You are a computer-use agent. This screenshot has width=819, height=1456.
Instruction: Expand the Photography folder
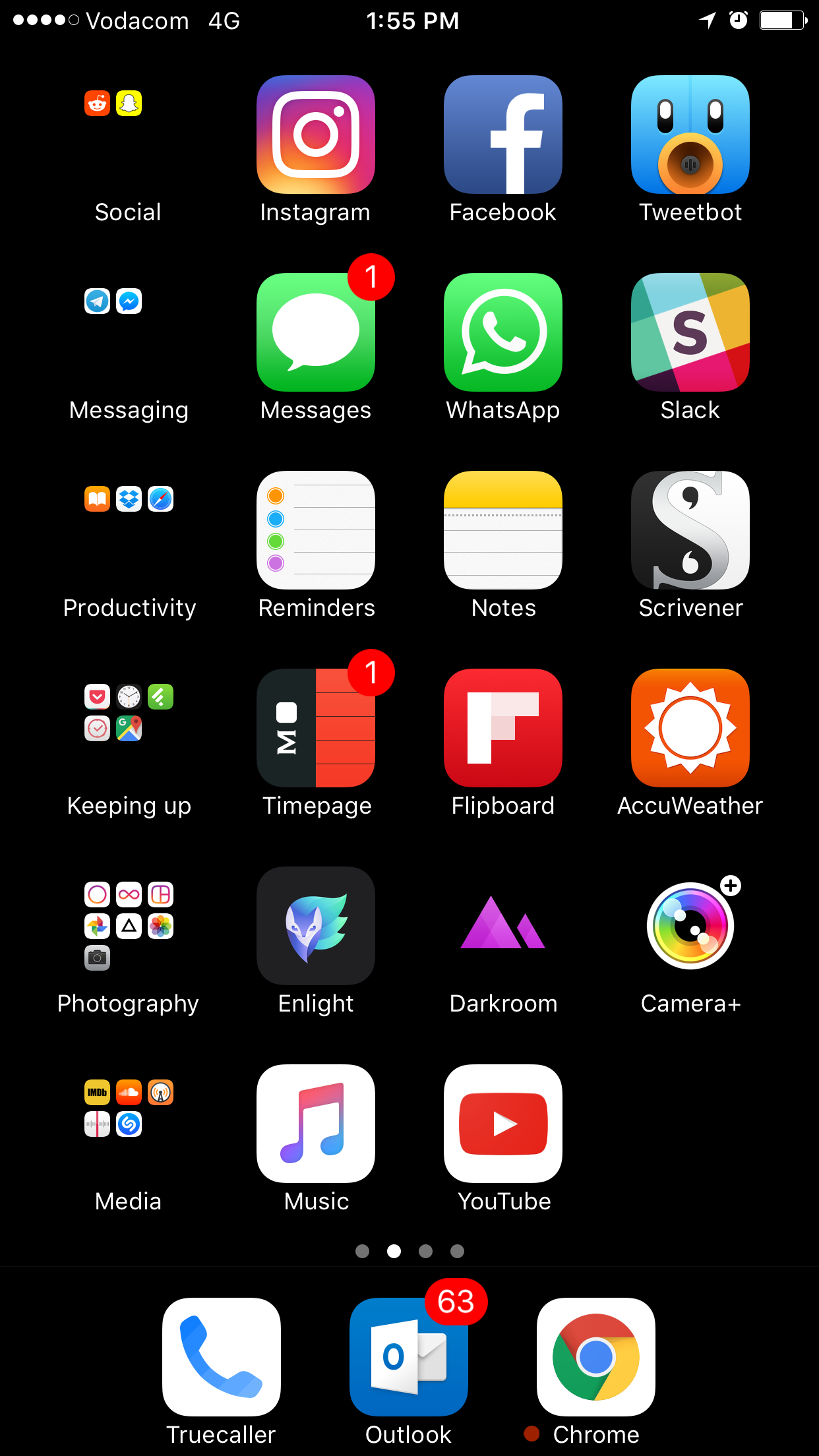click(129, 926)
